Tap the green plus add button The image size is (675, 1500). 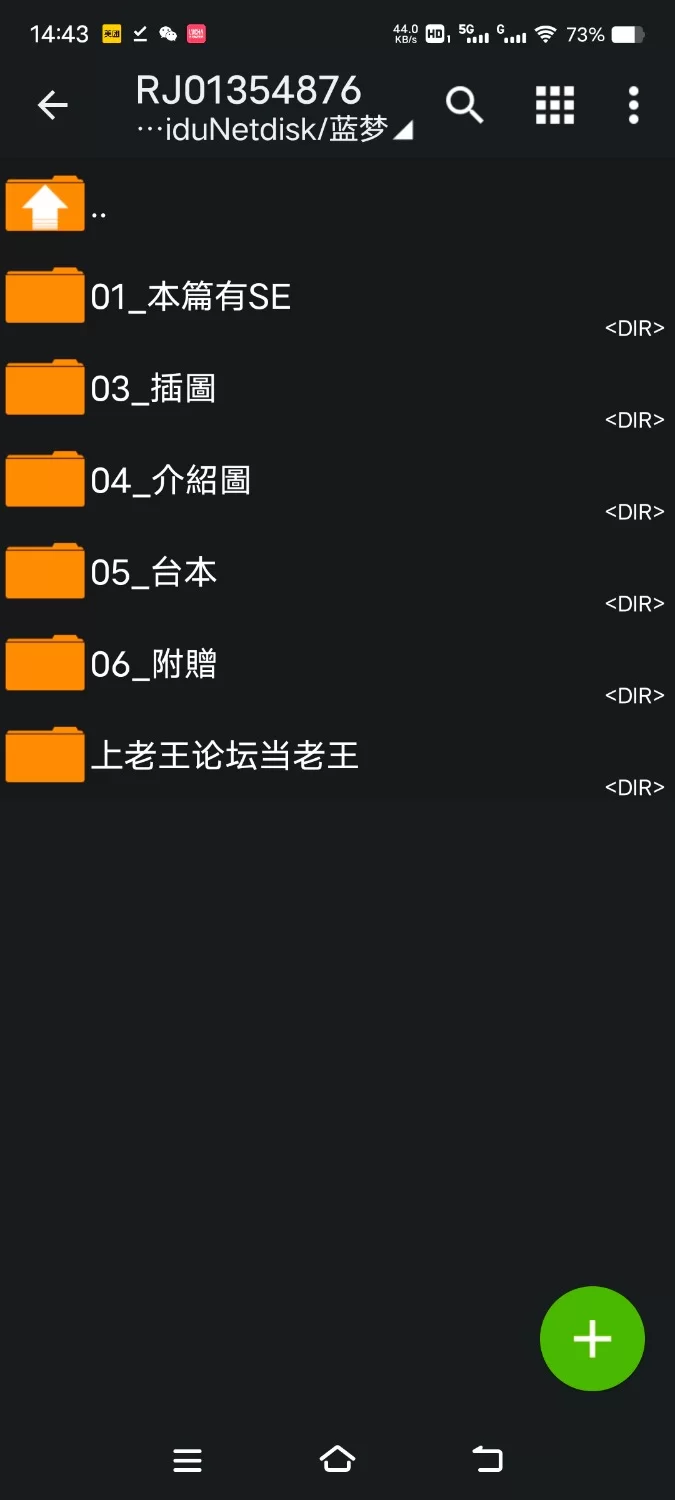(592, 1338)
